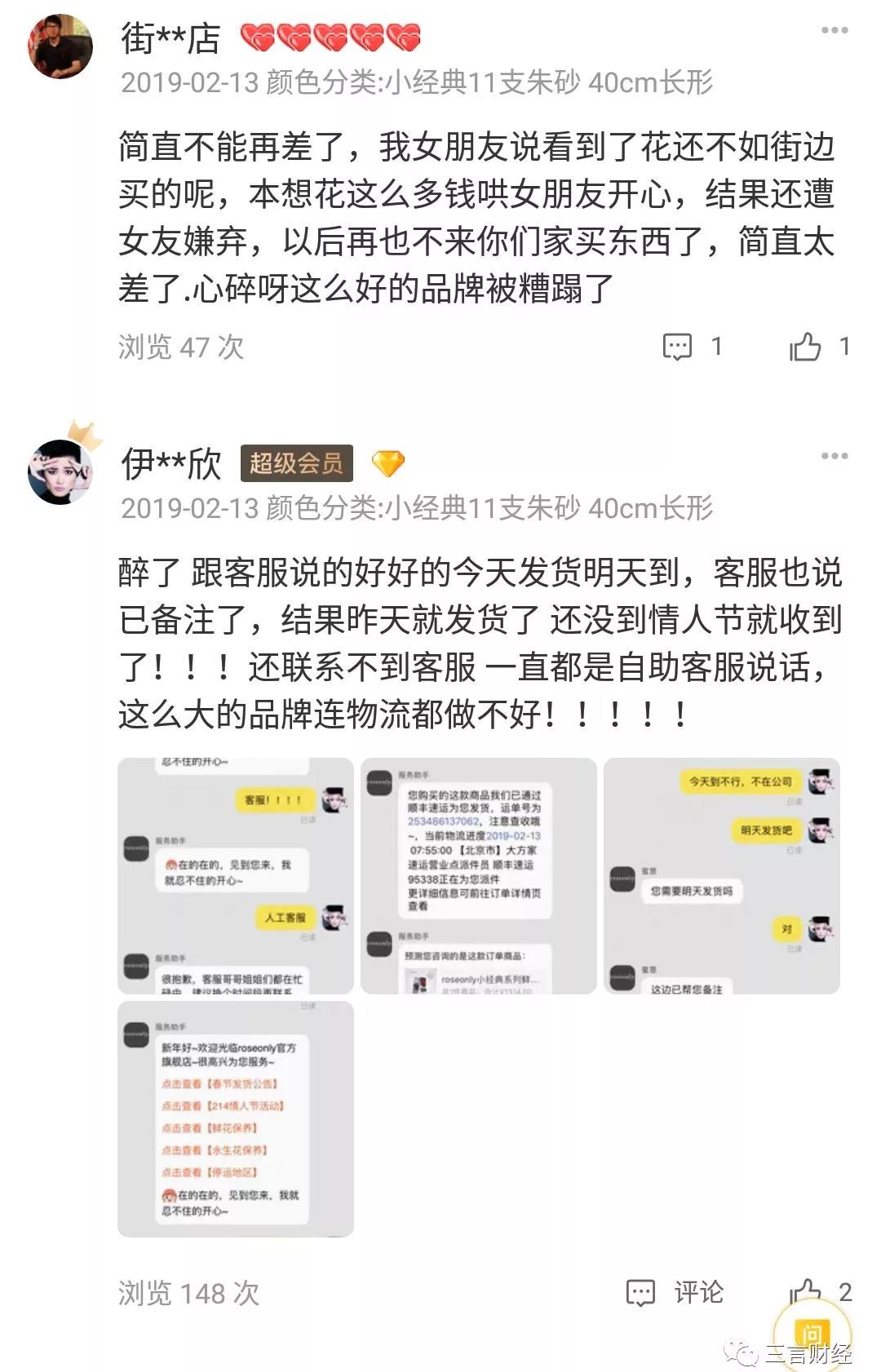
Task: Comment on 街**店's review
Action: (x=678, y=347)
